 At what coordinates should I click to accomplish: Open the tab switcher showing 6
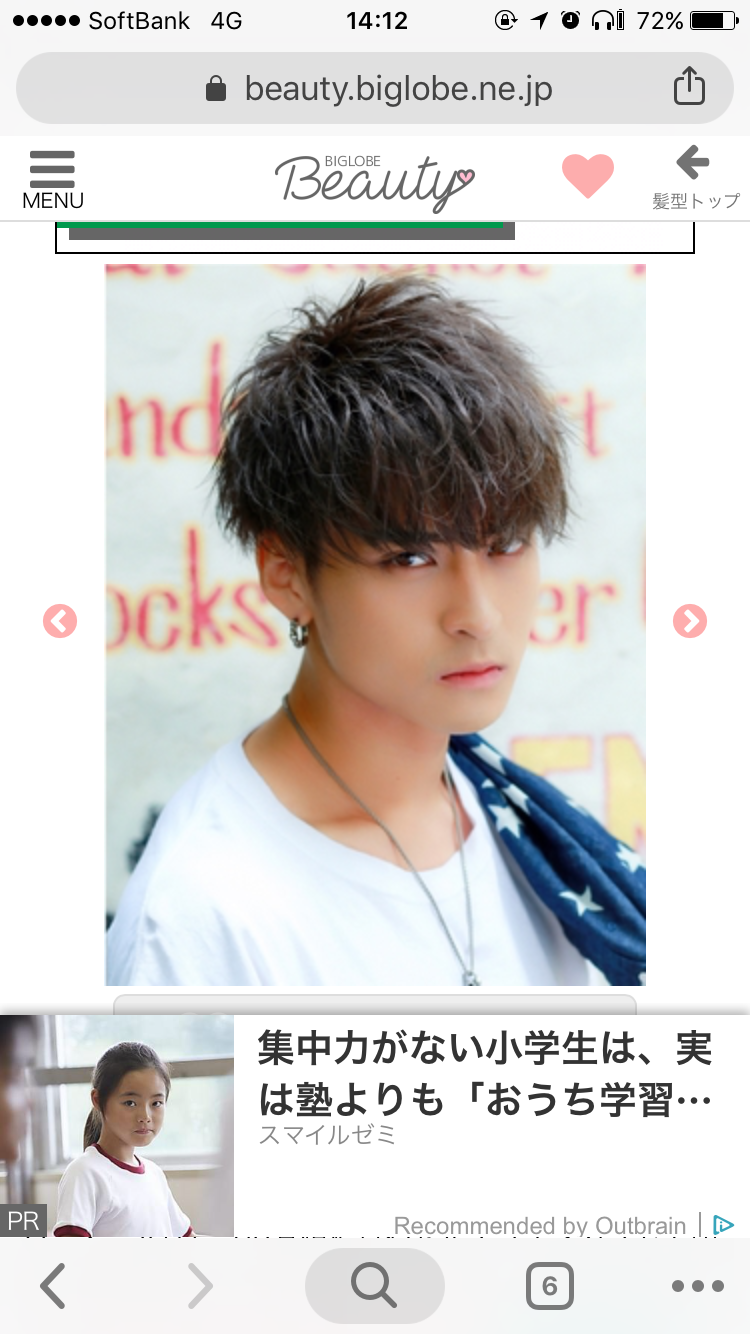(x=549, y=1286)
